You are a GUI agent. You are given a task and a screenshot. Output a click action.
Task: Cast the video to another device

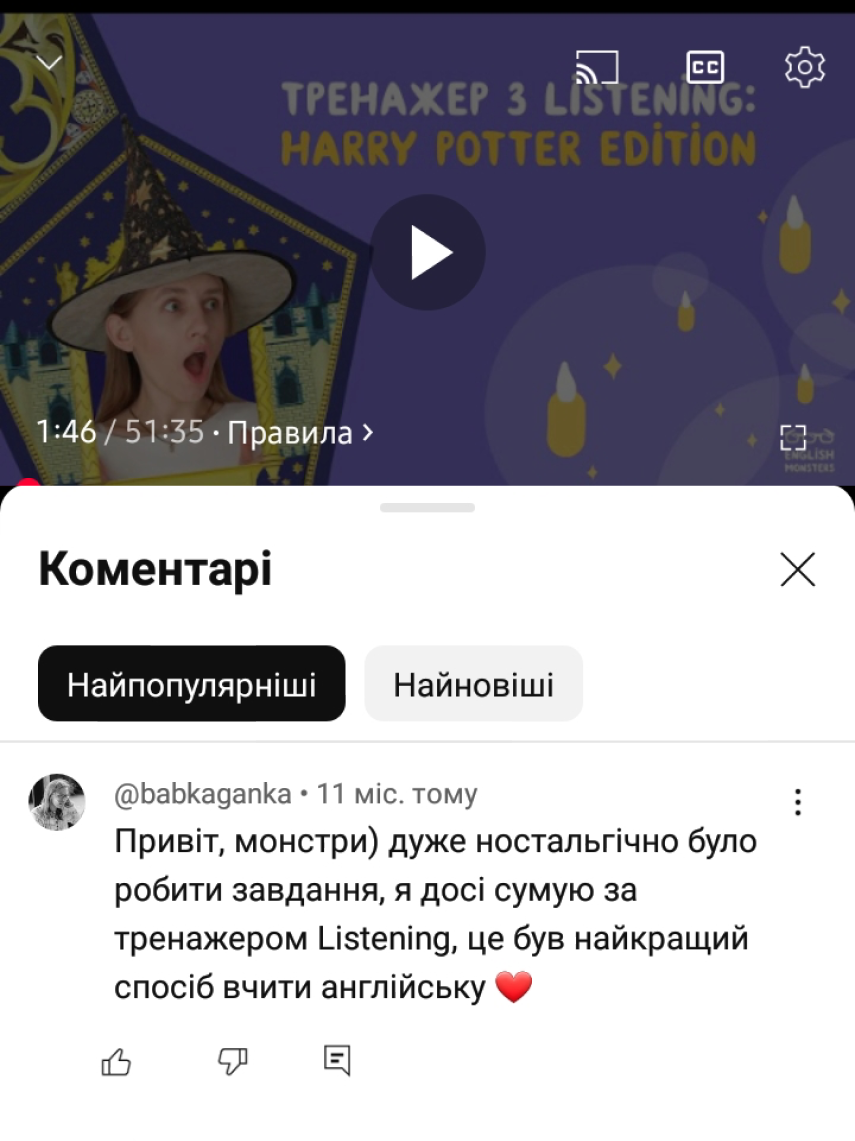(597, 67)
